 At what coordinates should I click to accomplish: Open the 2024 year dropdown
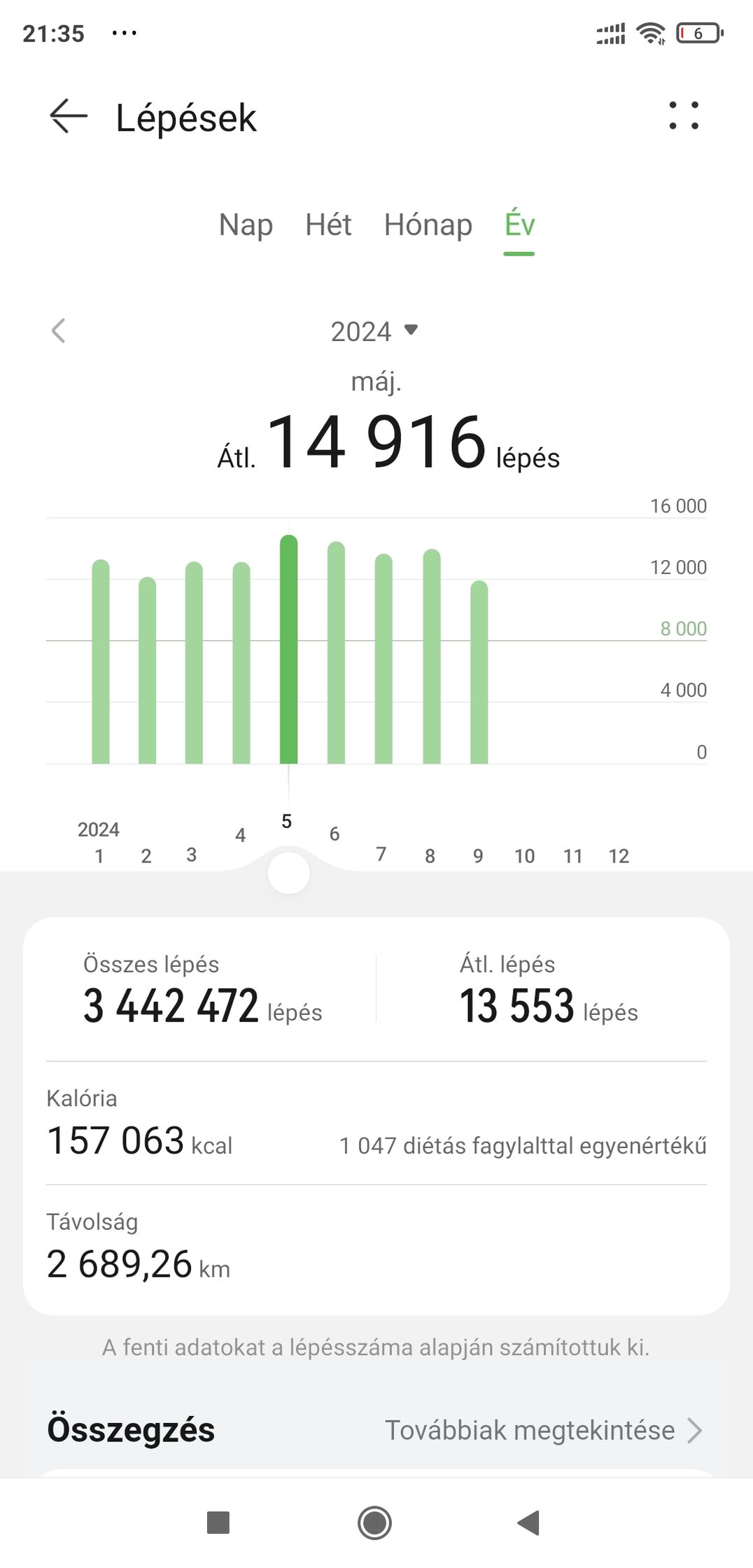click(x=375, y=331)
